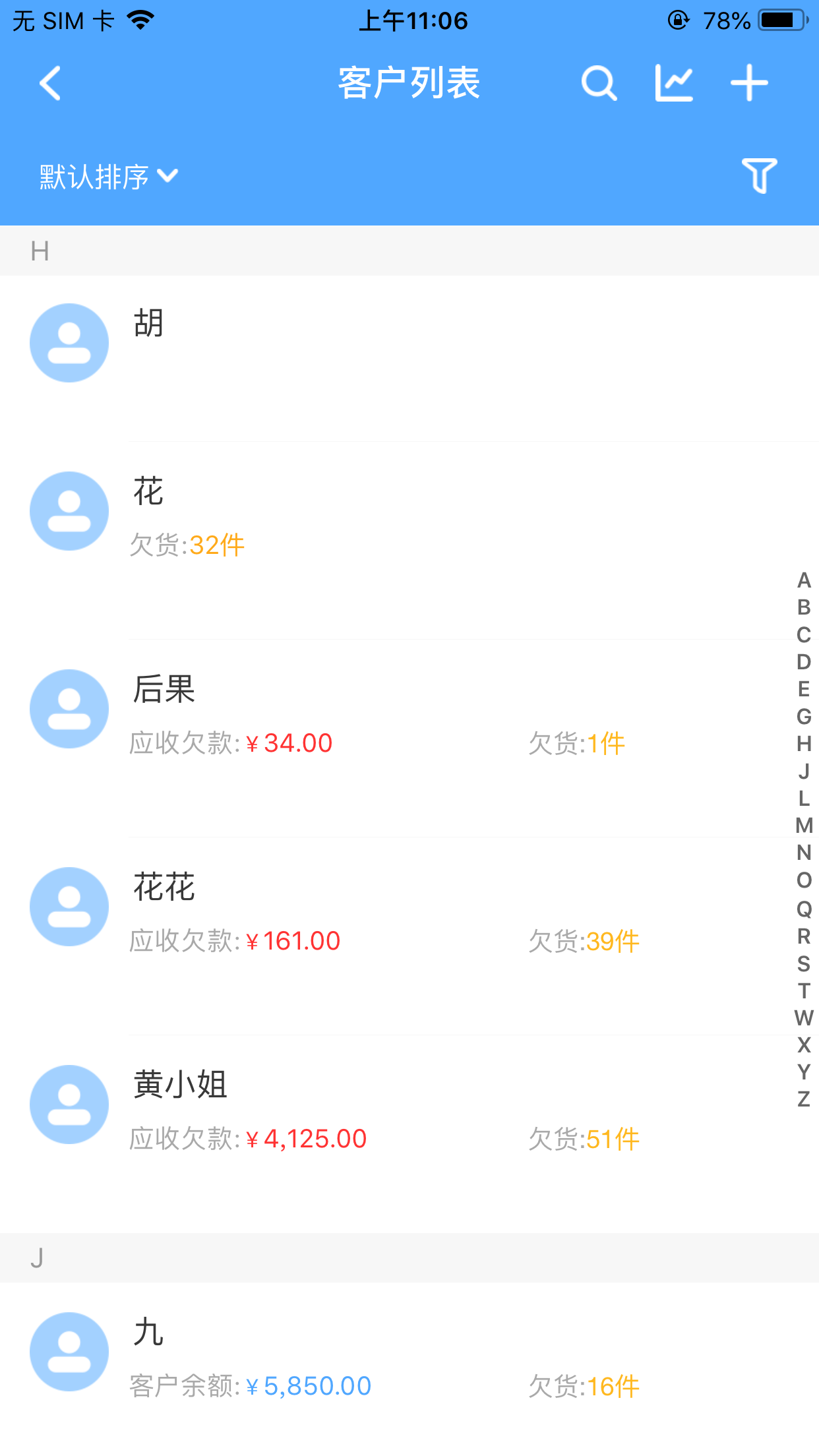Go back from the customer list
Image resolution: width=819 pixels, height=1456 pixels.
click(50, 83)
